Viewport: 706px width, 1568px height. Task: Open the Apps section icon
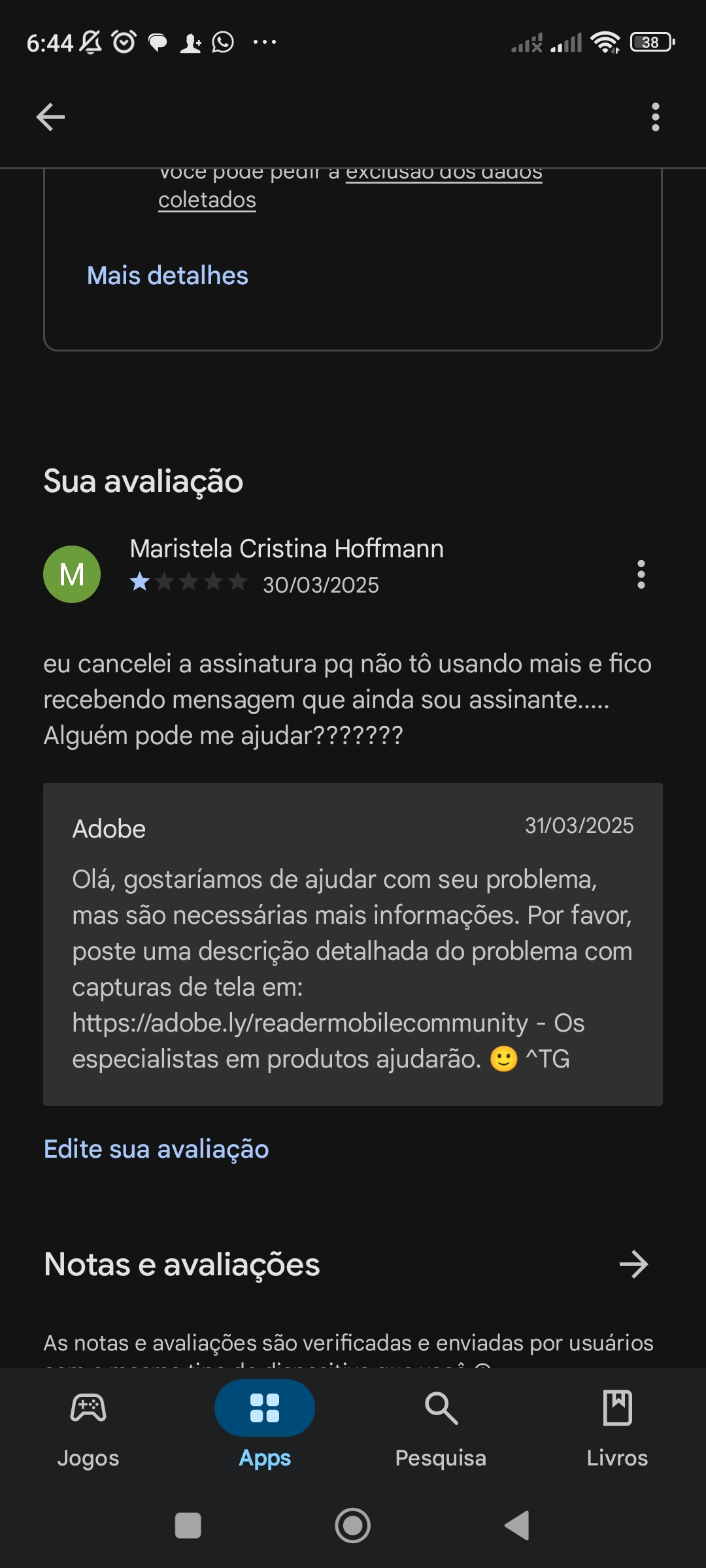click(x=264, y=1409)
